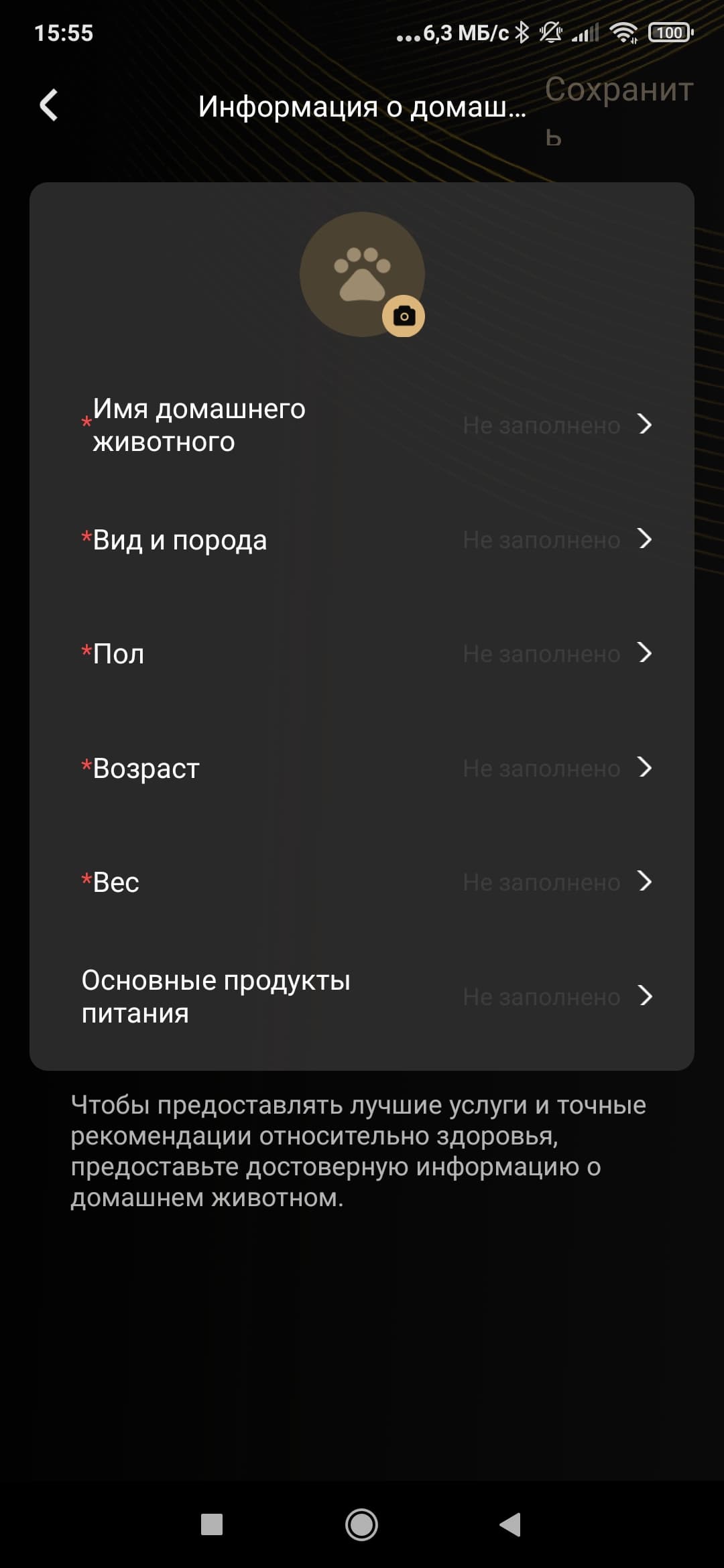Screen dimensions: 724x1568
Task: Open recent apps with square button
Action: (x=212, y=1524)
